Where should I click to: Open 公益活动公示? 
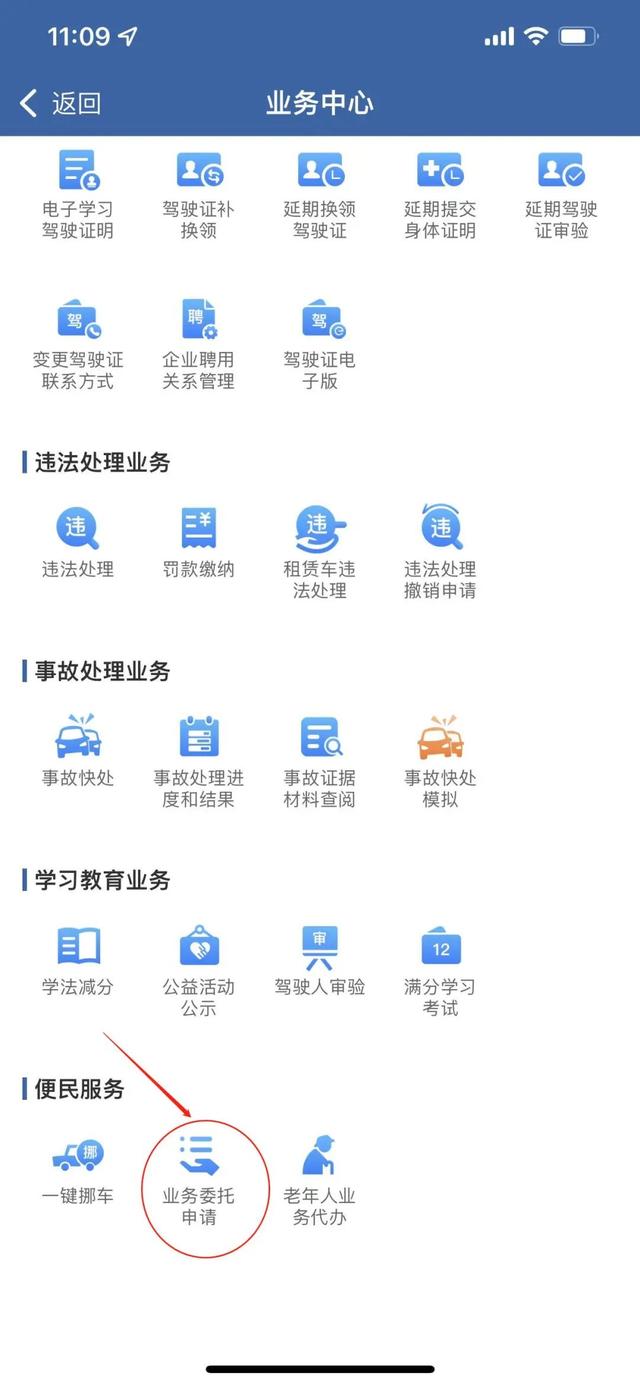pyautogui.click(x=199, y=970)
